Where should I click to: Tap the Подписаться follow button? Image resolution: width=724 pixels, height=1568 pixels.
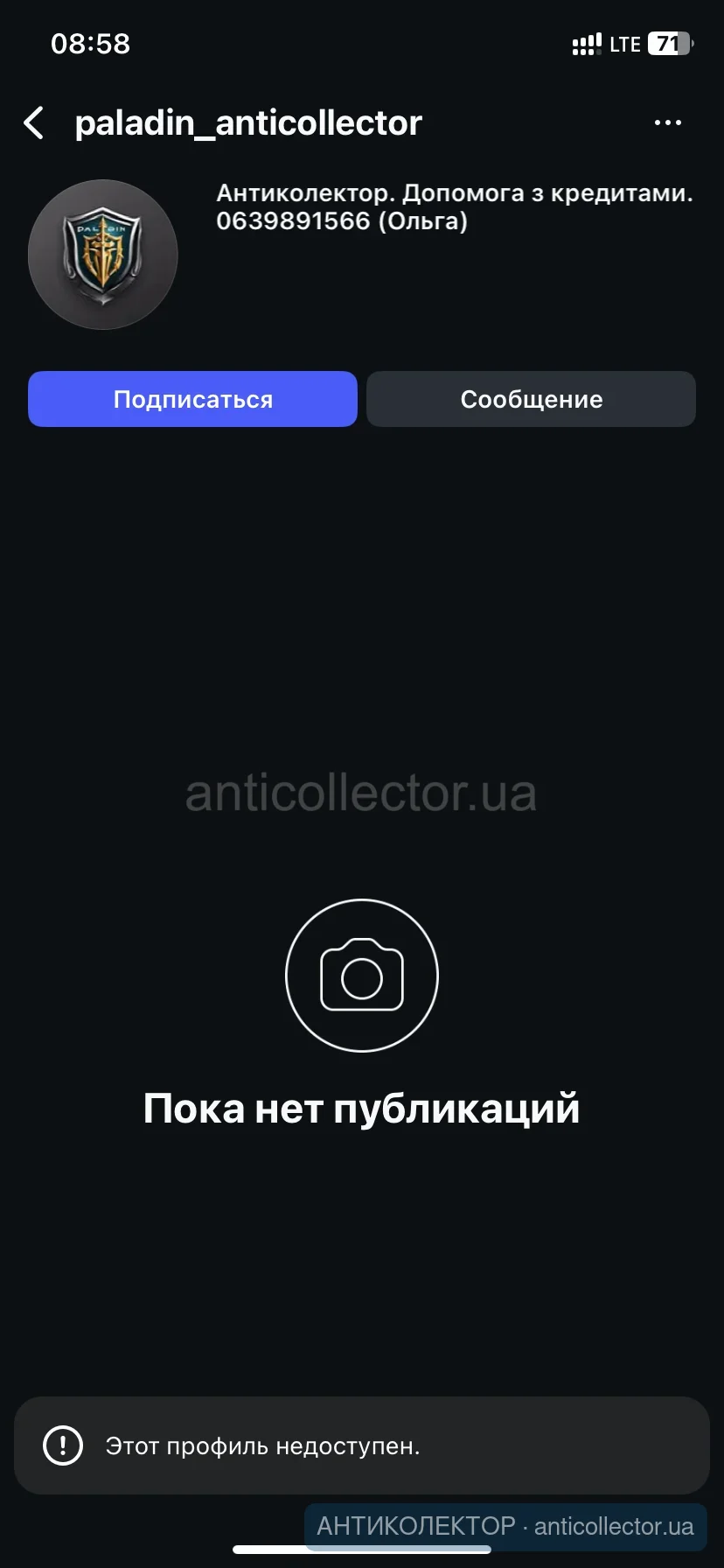click(x=192, y=399)
